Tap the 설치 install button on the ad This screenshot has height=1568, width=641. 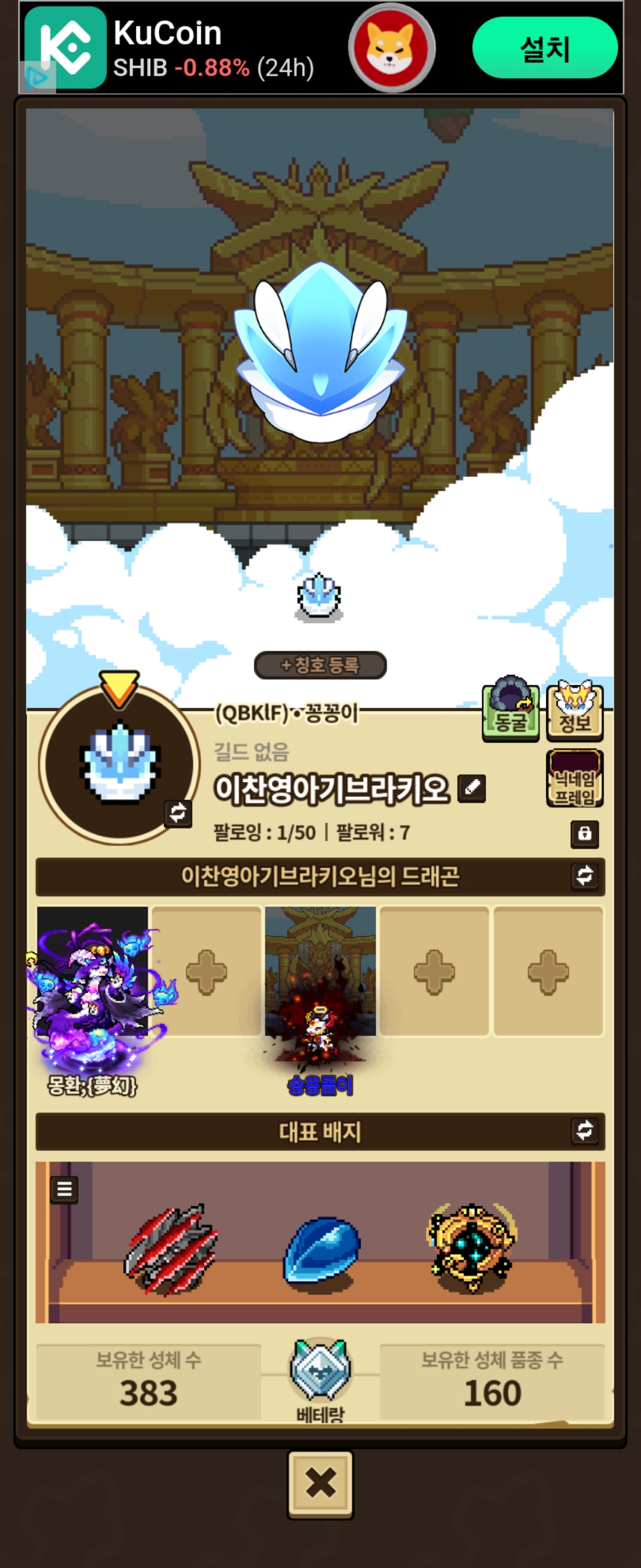tap(544, 48)
